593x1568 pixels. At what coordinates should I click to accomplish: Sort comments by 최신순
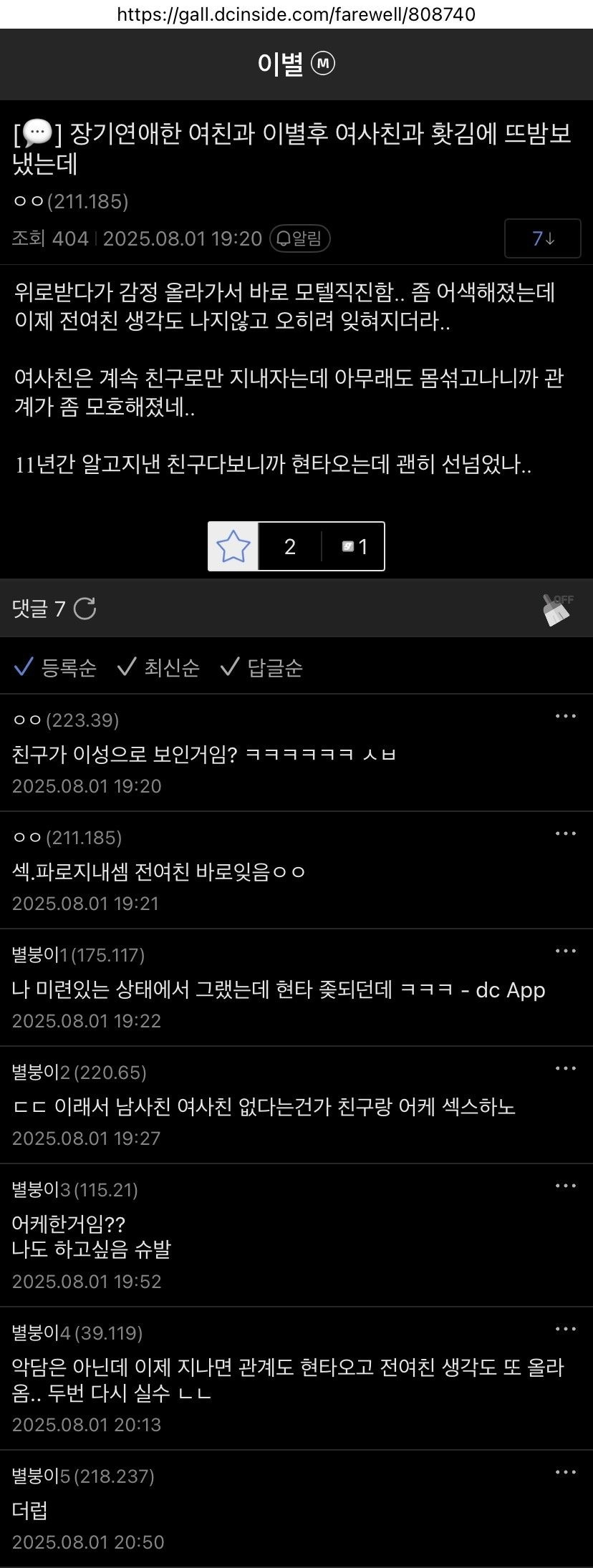pyautogui.click(x=159, y=668)
